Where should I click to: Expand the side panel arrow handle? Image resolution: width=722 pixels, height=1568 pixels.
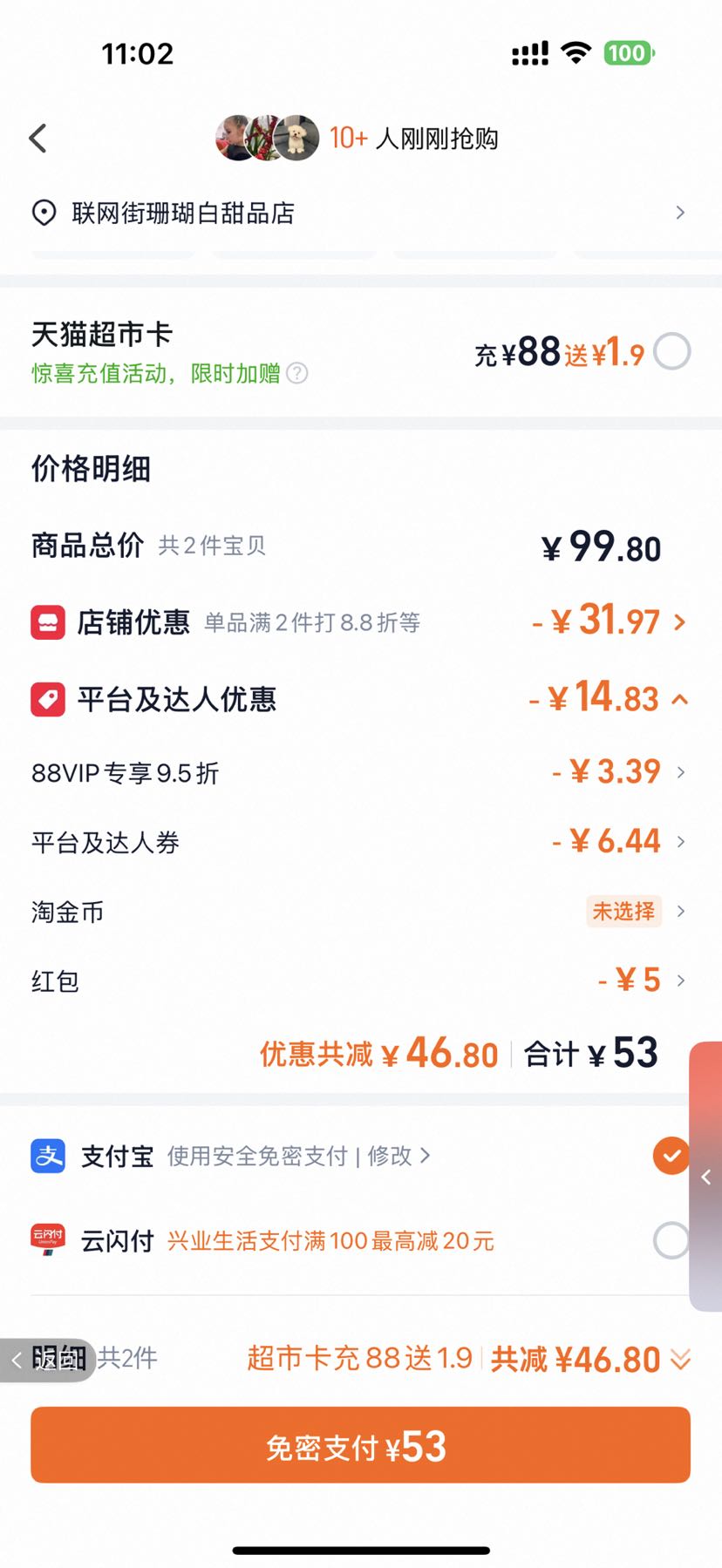(706, 1177)
